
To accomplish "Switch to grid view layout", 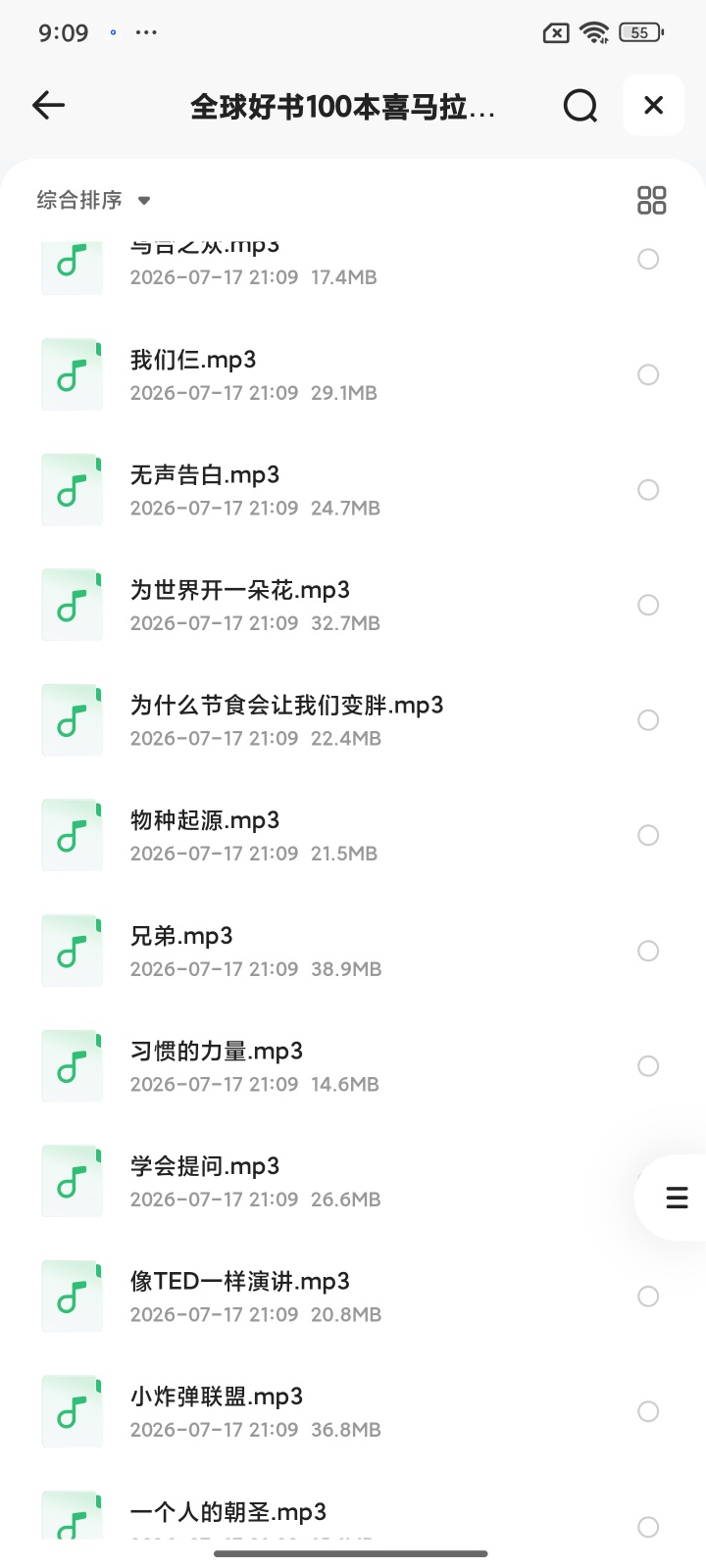I will coord(651,200).
